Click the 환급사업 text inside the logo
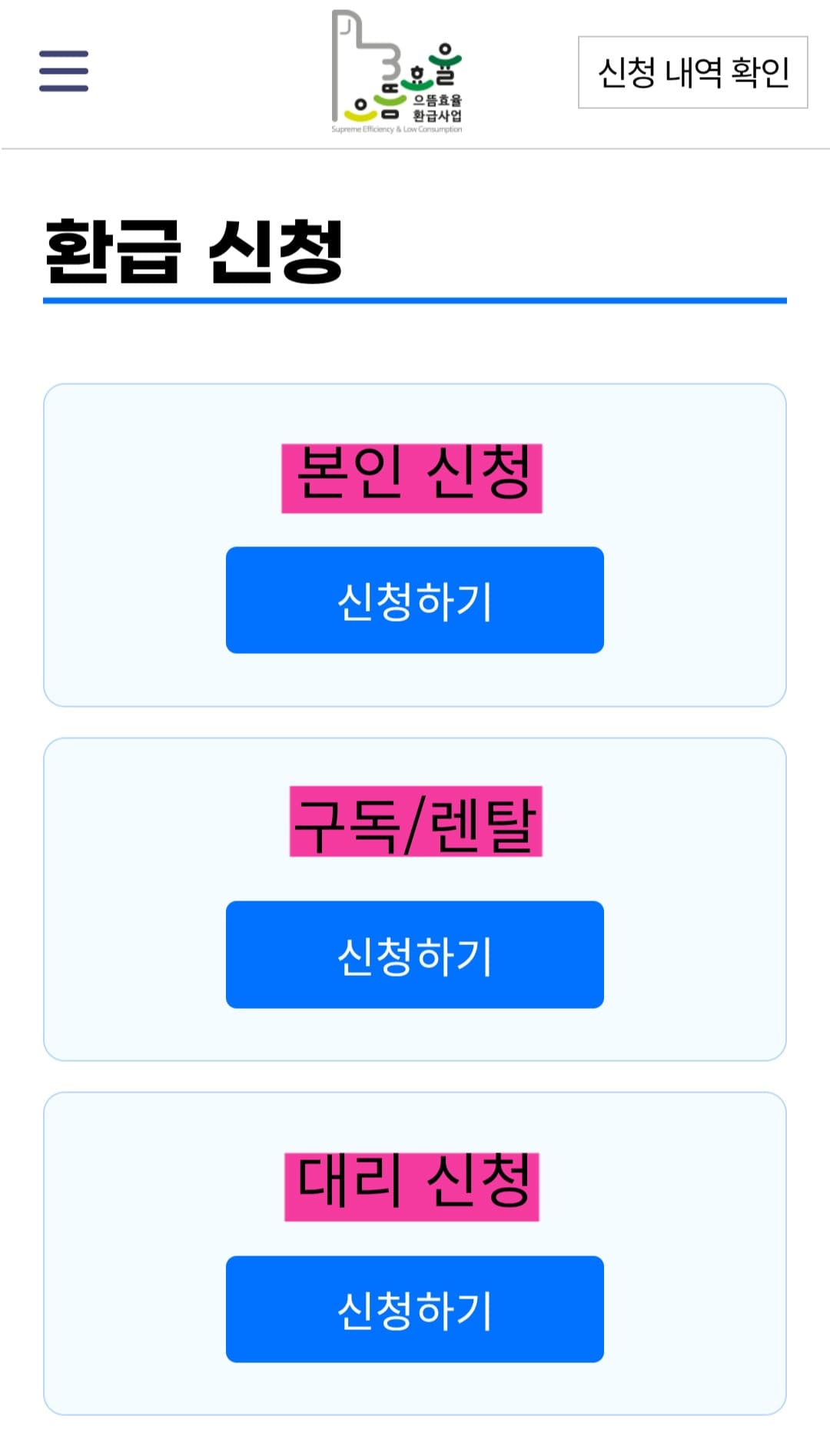The image size is (830, 1456). [x=439, y=117]
